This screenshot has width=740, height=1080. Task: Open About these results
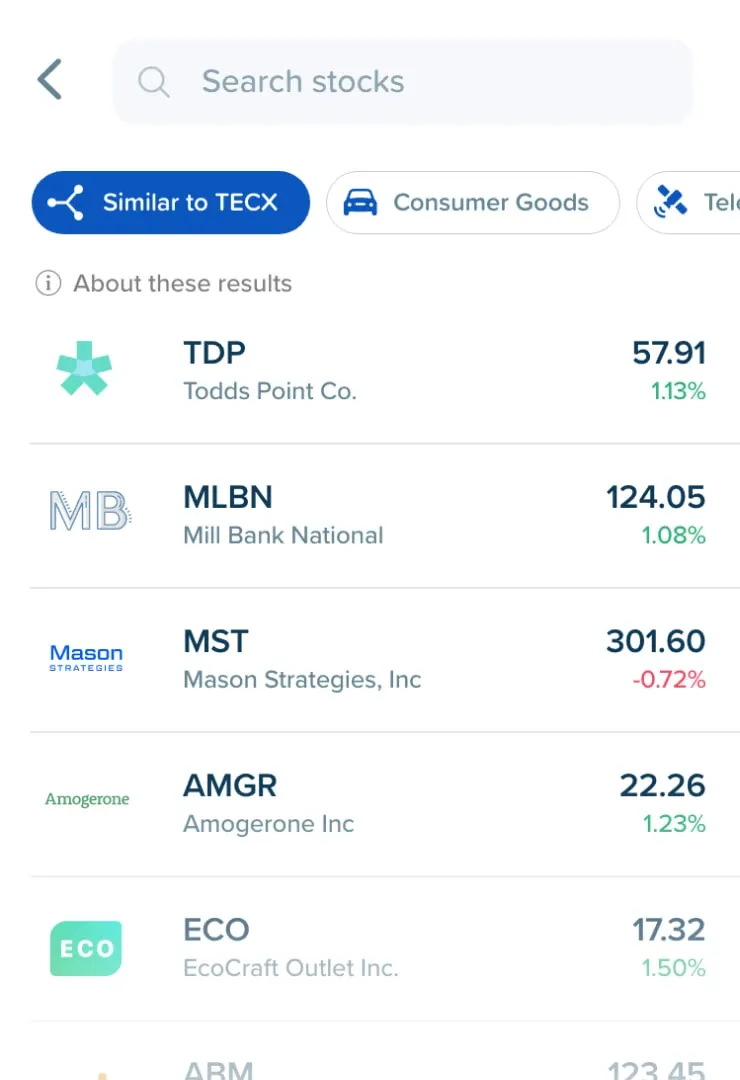point(165,283)
